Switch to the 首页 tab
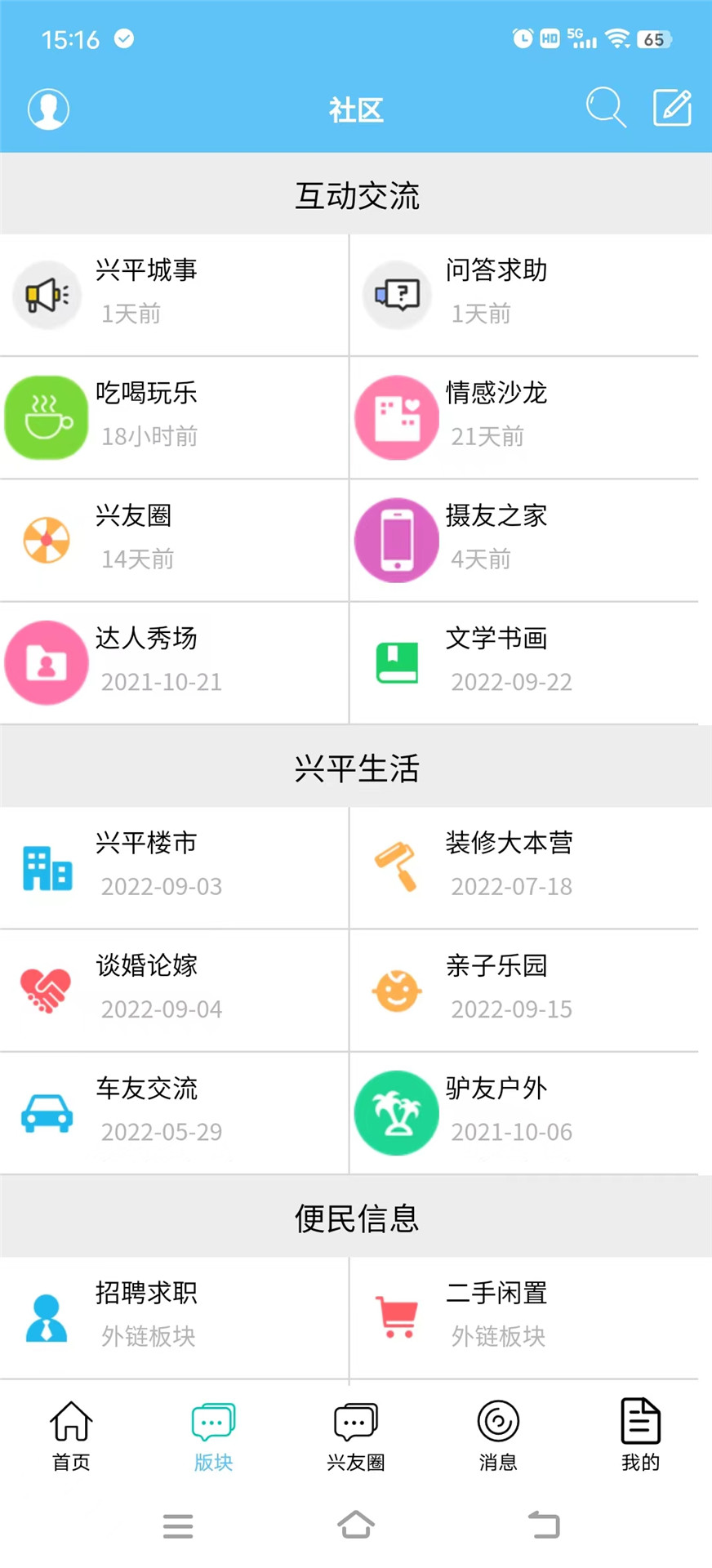 [x=71, y=1435]
